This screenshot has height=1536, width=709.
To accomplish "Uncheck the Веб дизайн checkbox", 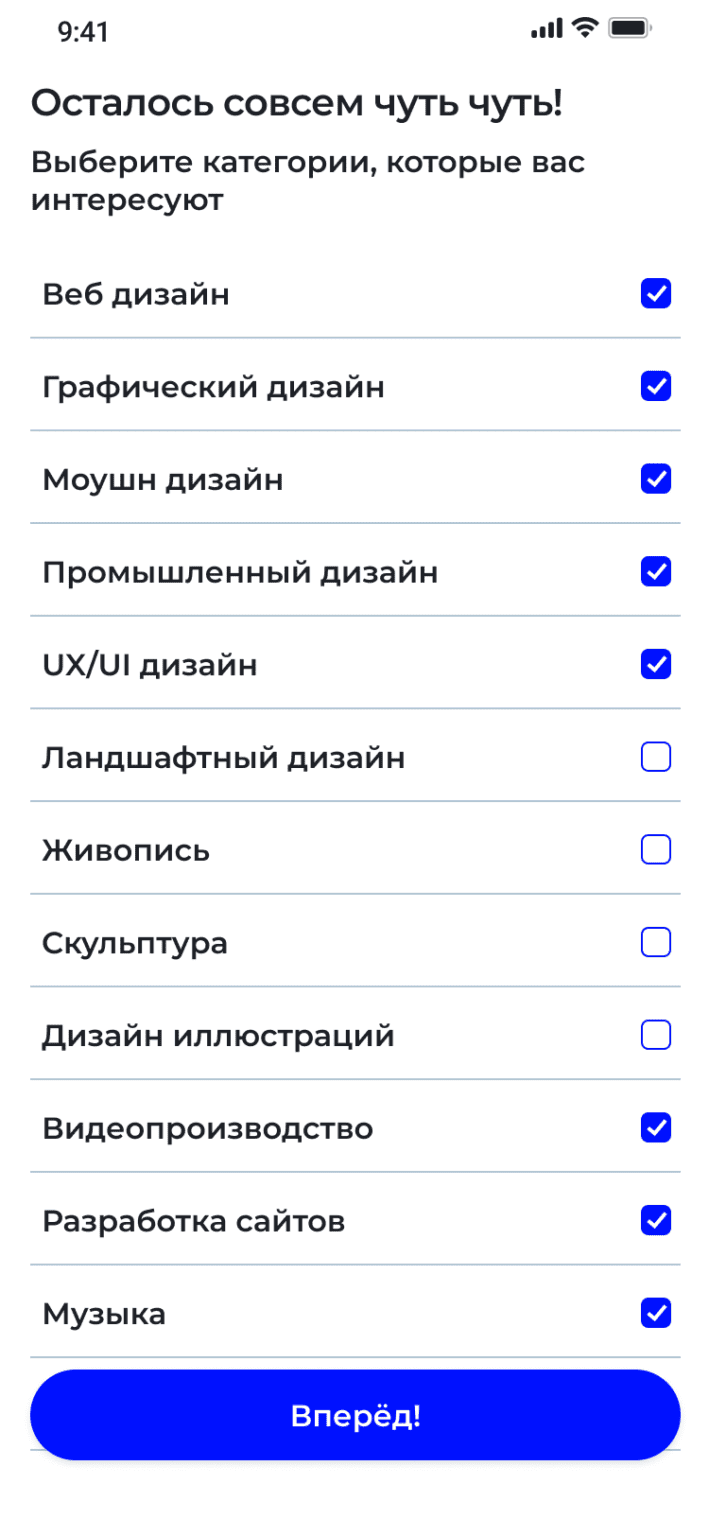I will point(655,294).
